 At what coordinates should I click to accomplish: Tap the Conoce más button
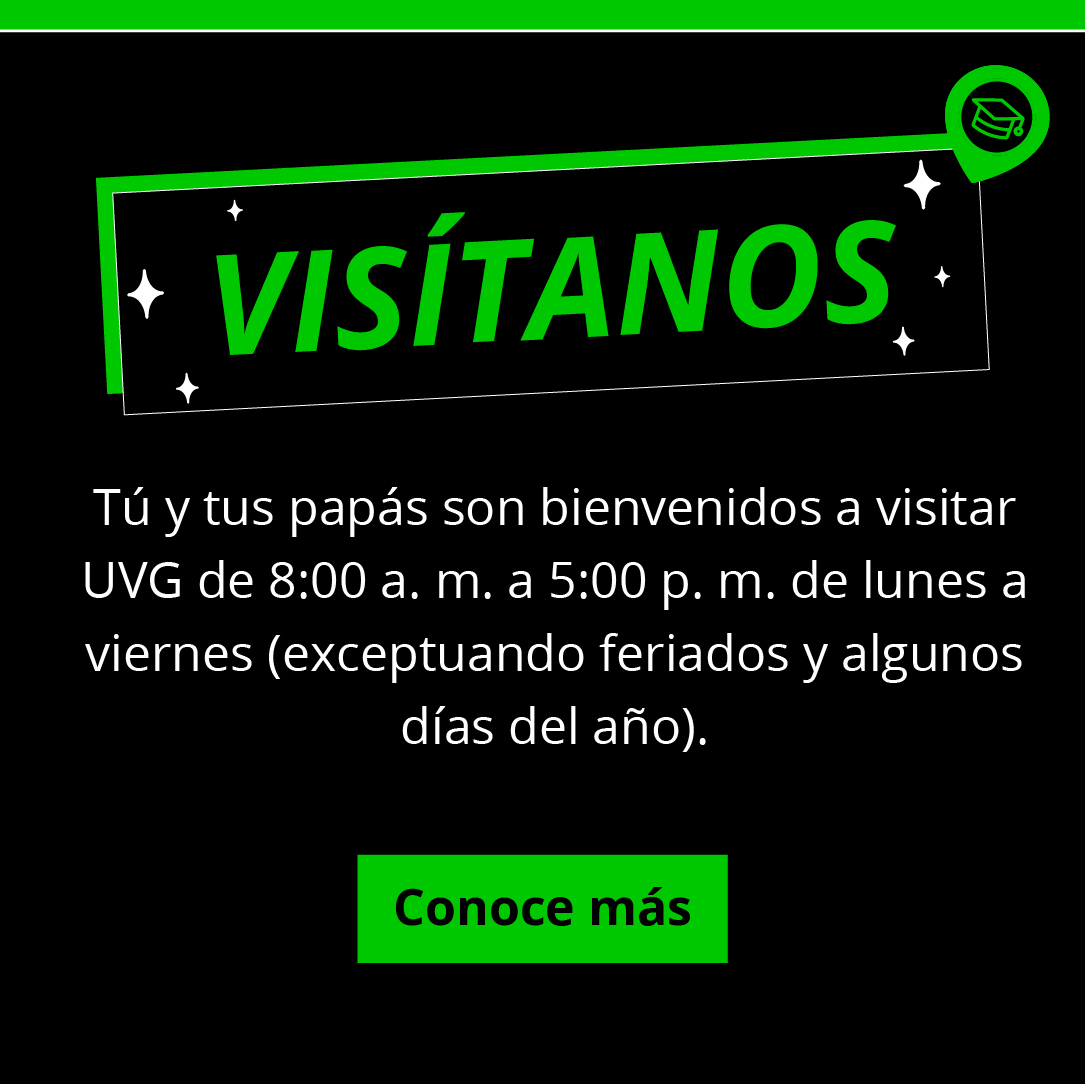tap(542, 908)
